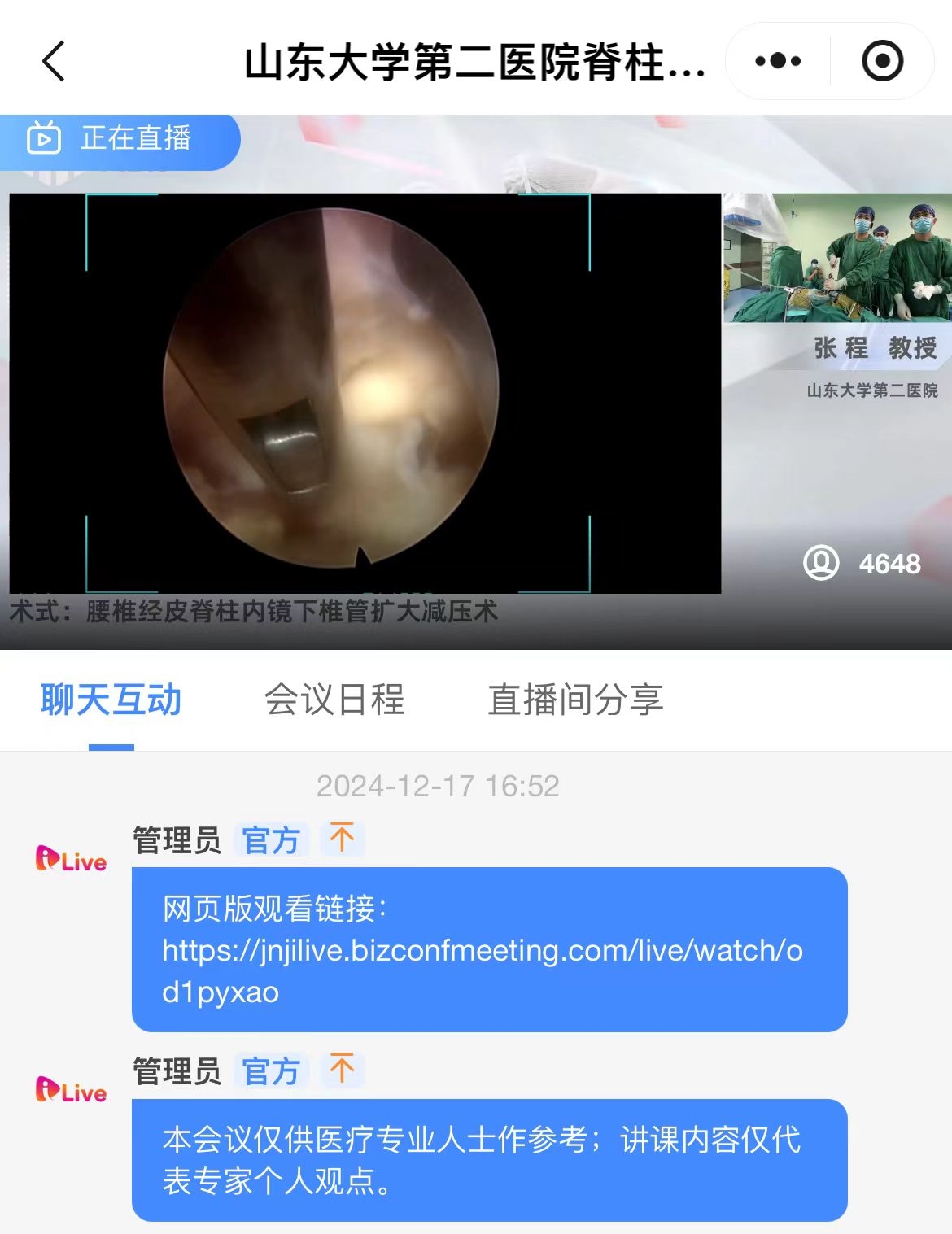Open the bizconfmeeting web viewing link
Image resolution: width=952 pixels, height=1234 pixels.
click(x=482, y=950)
